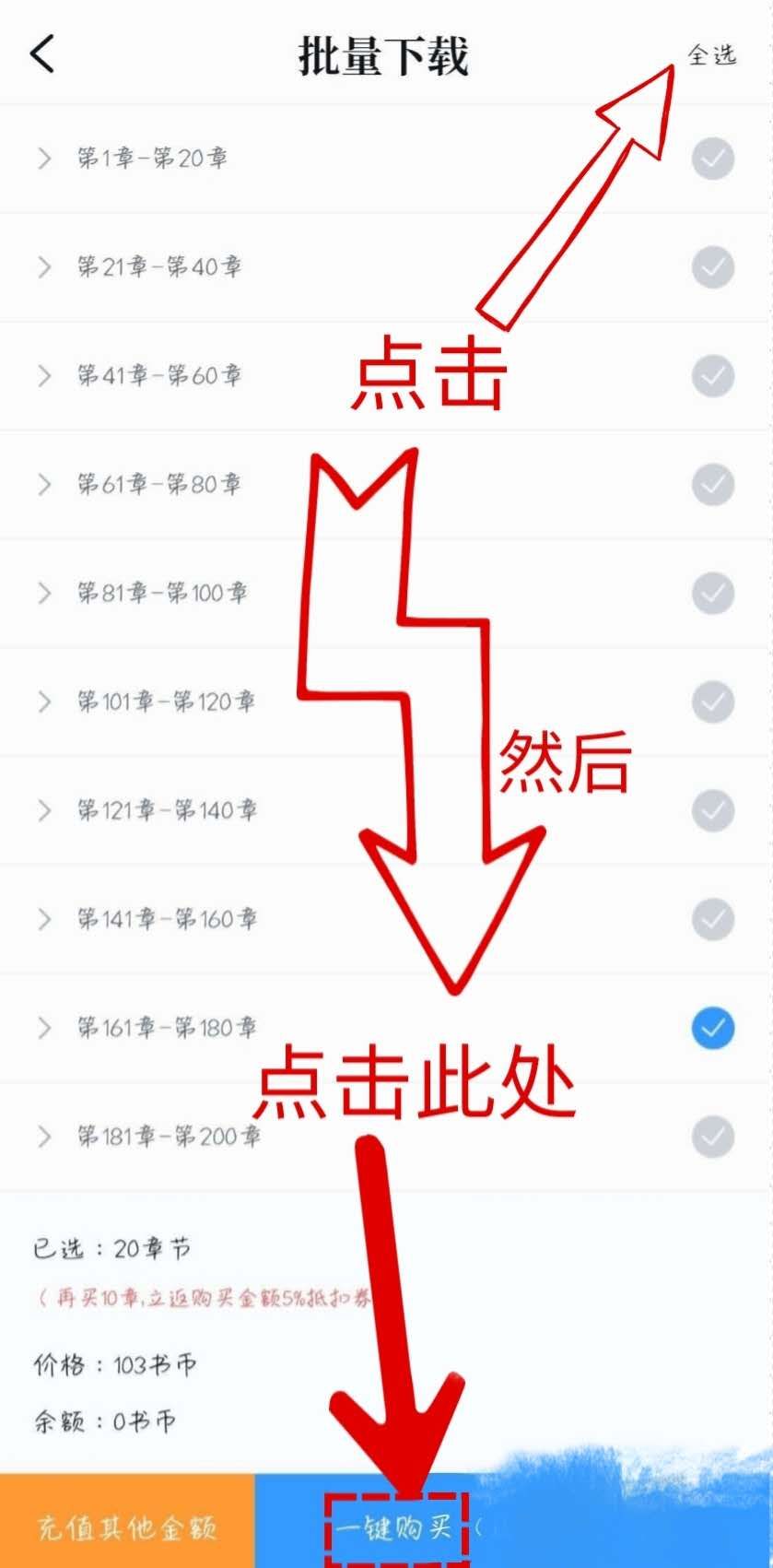773x1568 pixels.
Task: Check the 第1章-第20章 checkbox
Action: click(713, 159)
